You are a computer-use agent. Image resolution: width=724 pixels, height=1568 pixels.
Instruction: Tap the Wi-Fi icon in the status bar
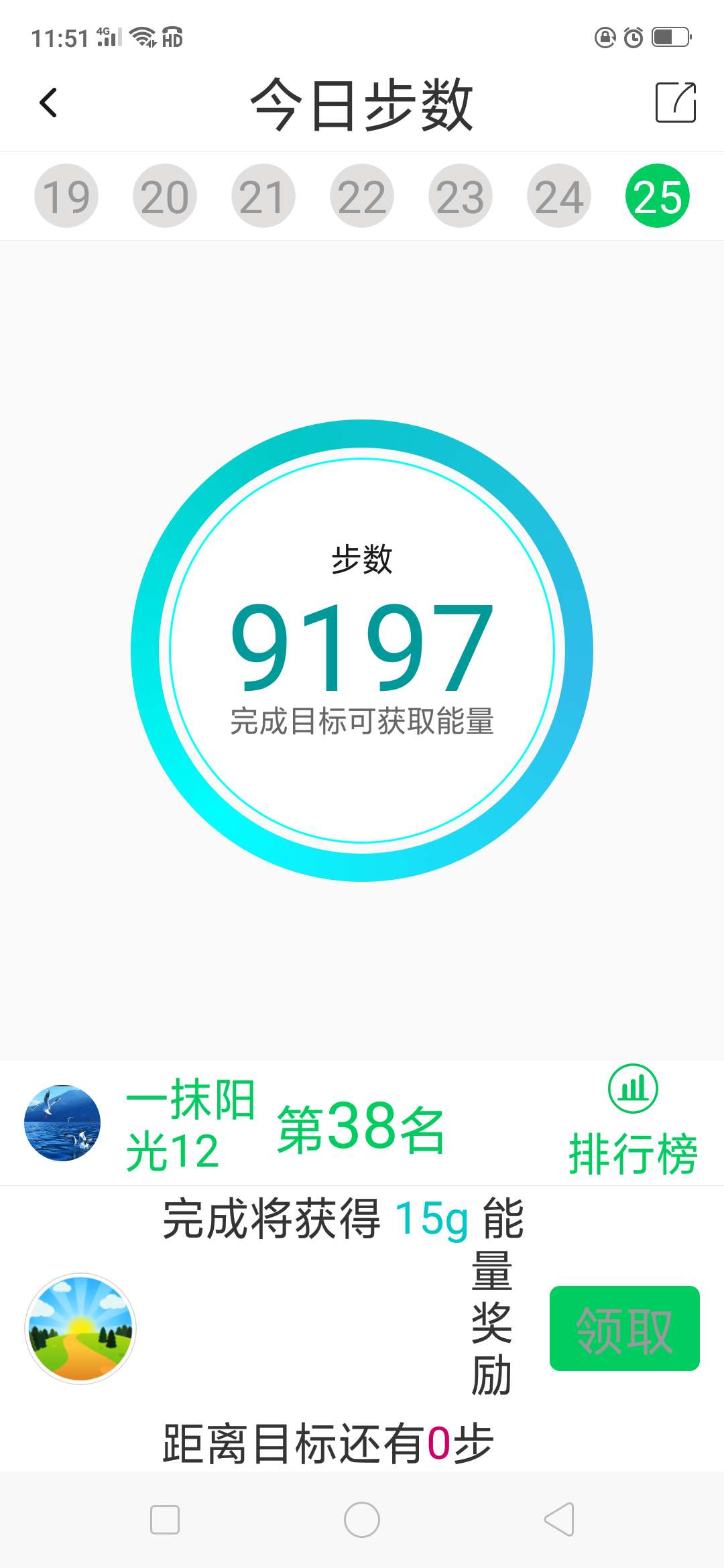click(x=143, y=38)
